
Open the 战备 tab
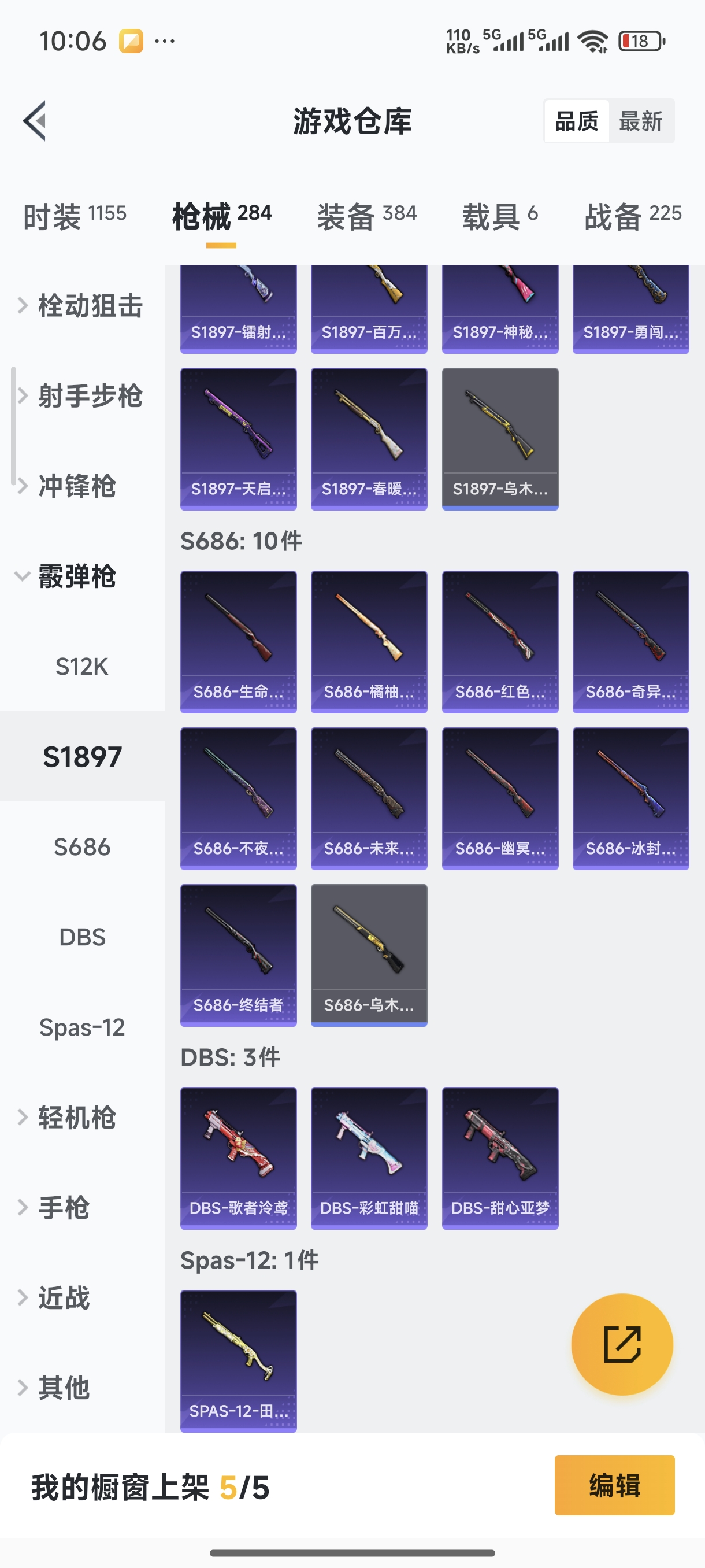[x=632, y=216]
